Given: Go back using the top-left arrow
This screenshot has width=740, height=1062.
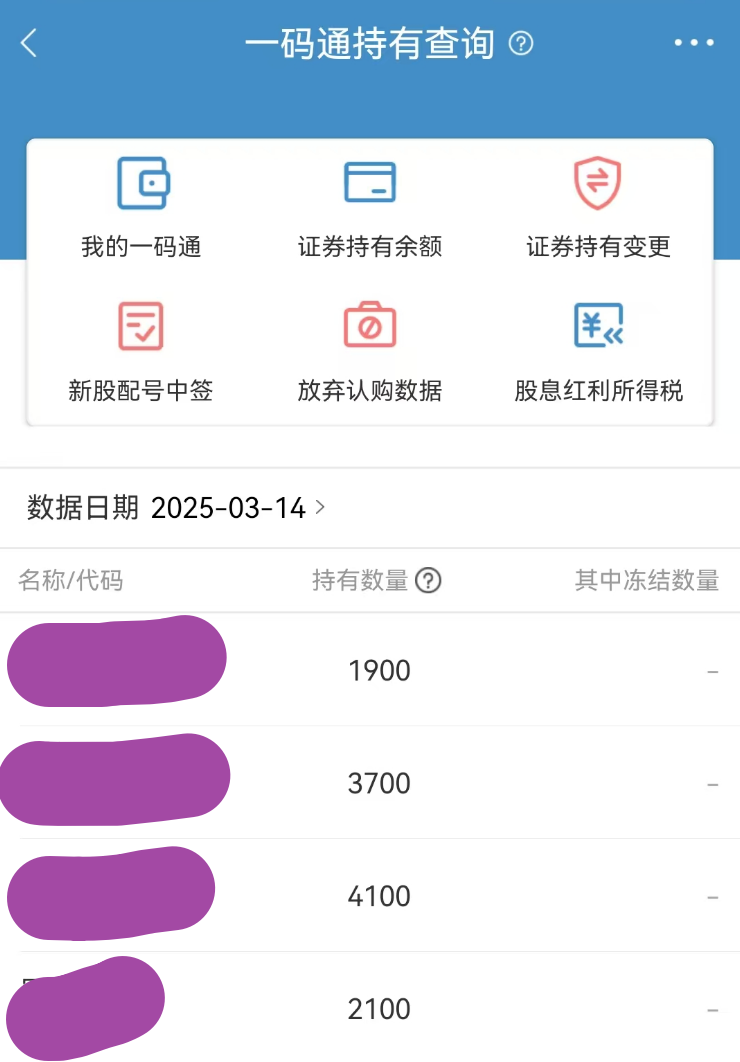Looking at the screenshot, I should [29, 43].
